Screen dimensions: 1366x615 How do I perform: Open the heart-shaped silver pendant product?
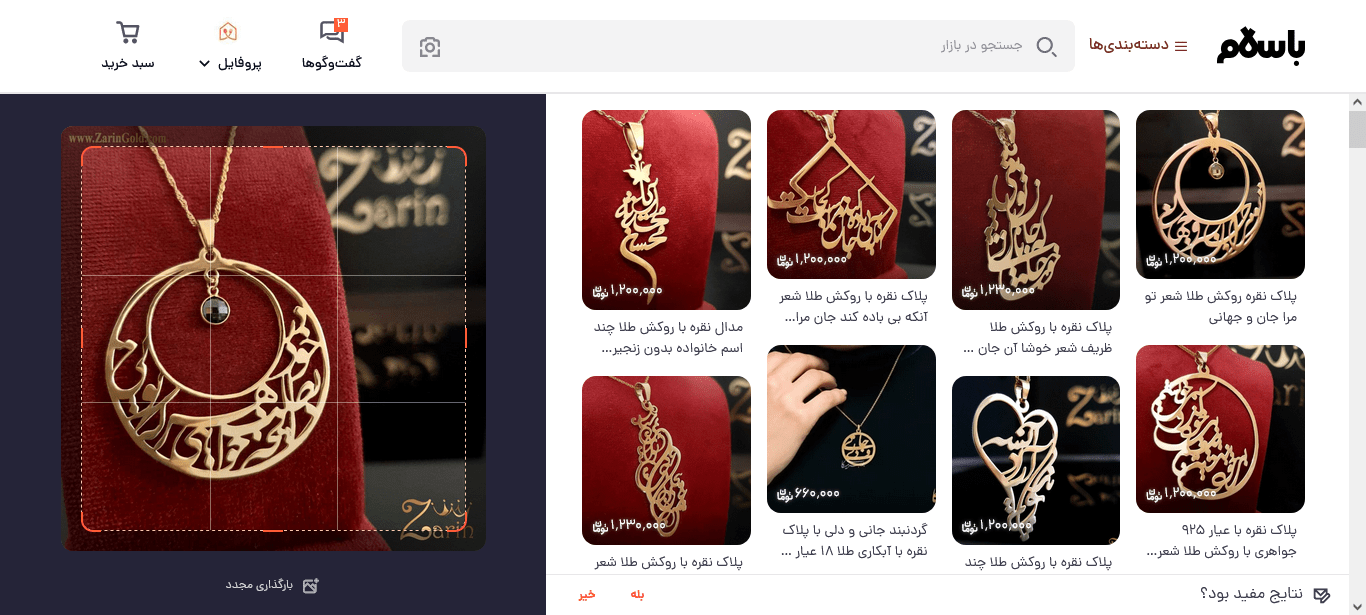click(x=1036, y=459)
